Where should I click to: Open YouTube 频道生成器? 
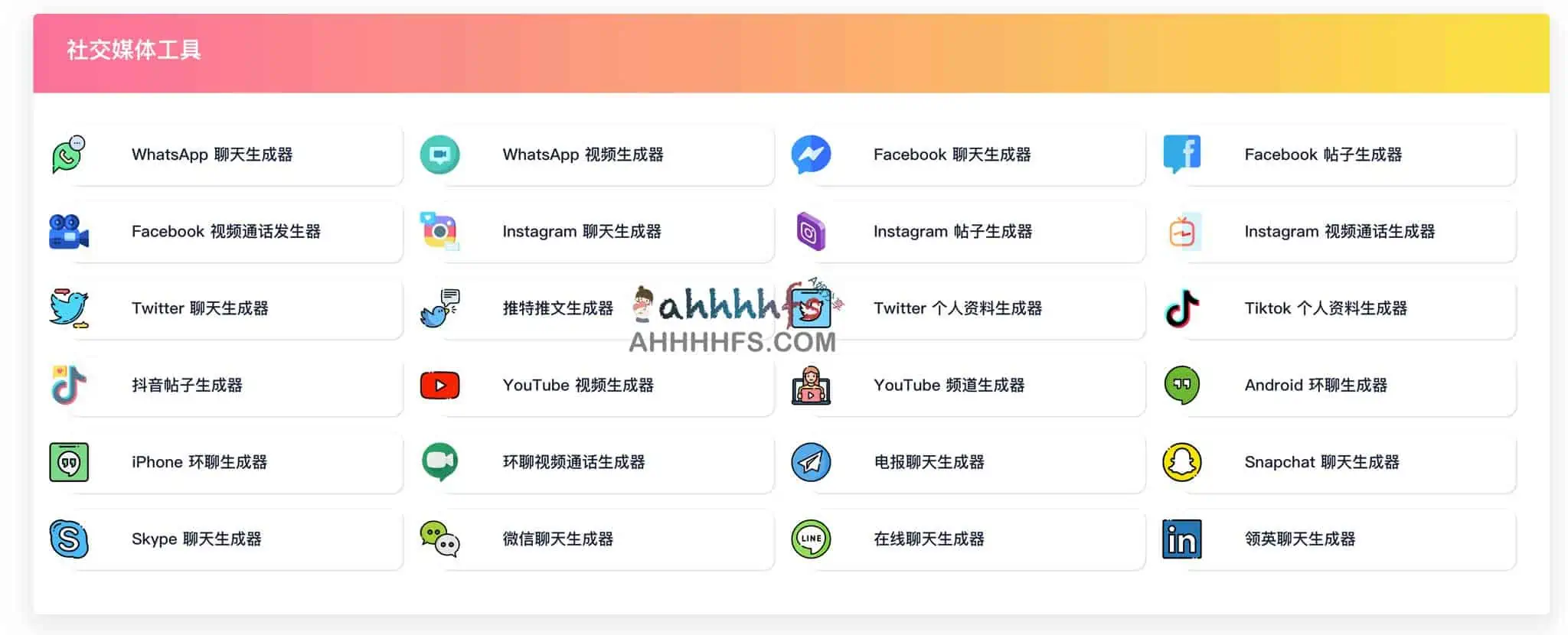coord(949,386)
